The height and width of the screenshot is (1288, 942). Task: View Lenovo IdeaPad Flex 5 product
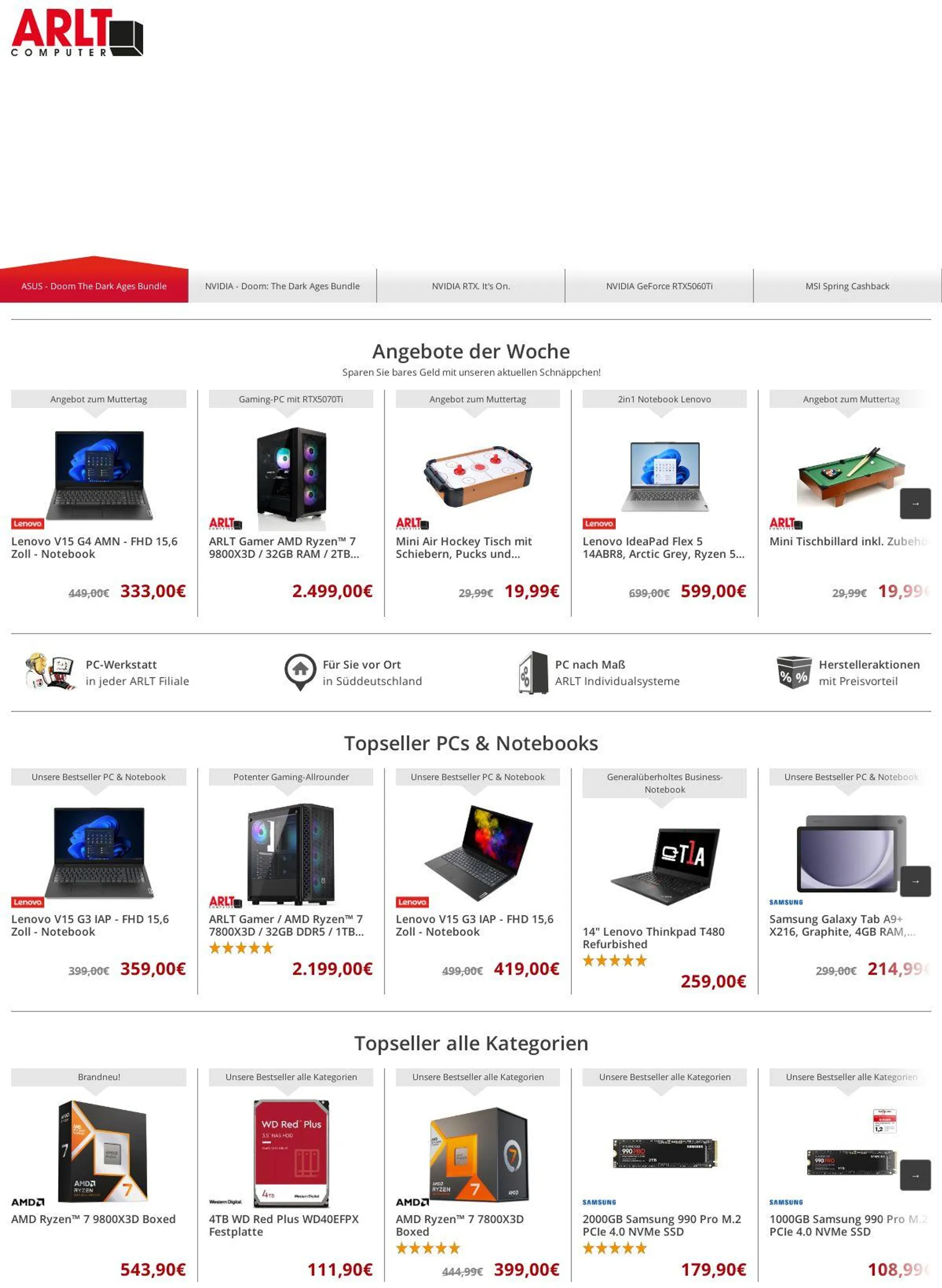[663, 547]
